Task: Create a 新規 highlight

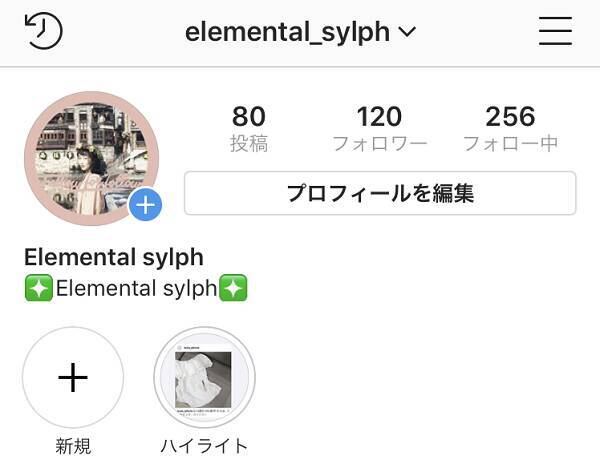Action: [73, 378]
